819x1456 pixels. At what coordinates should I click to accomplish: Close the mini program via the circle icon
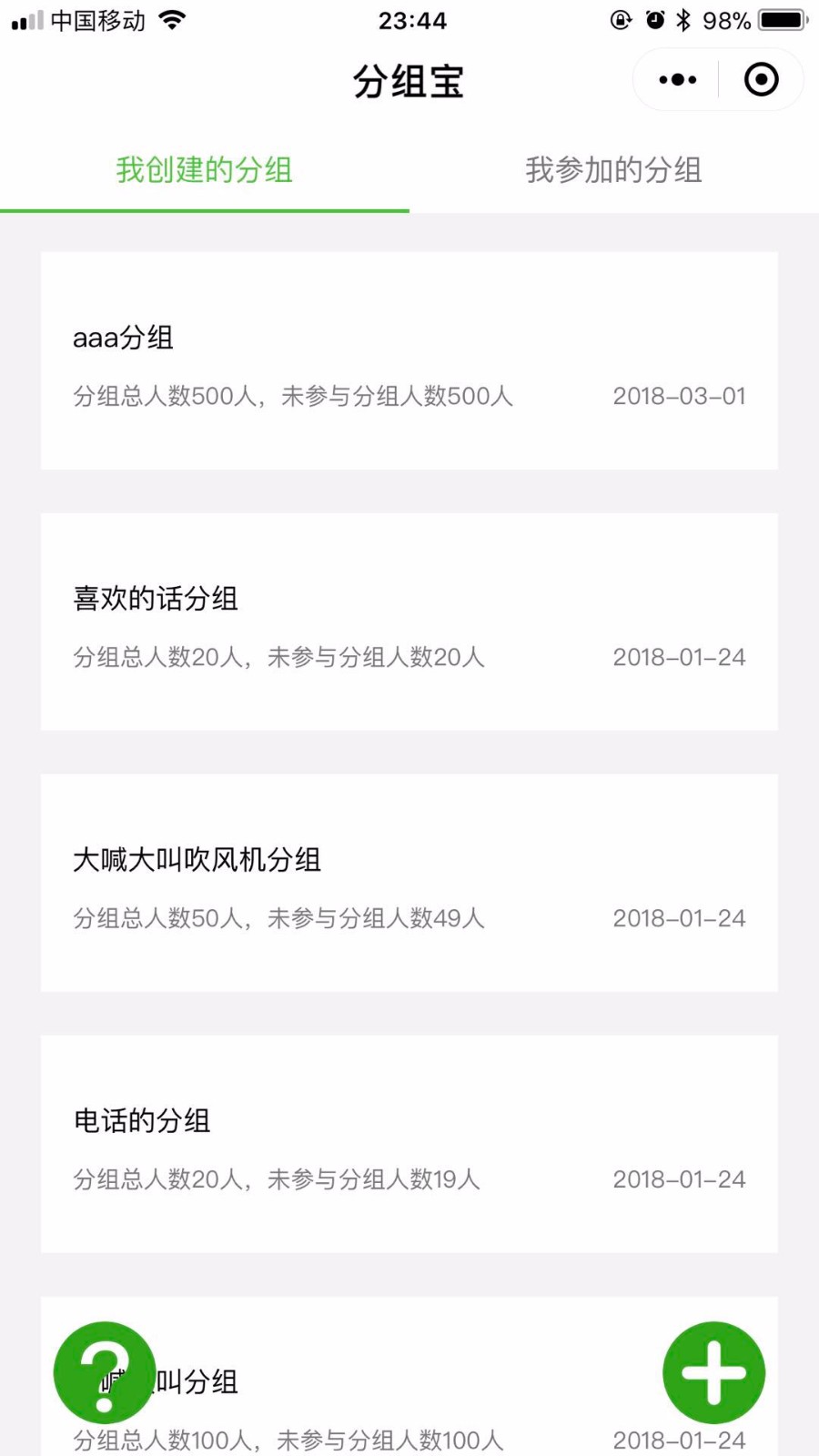click(x=761, y=80)
